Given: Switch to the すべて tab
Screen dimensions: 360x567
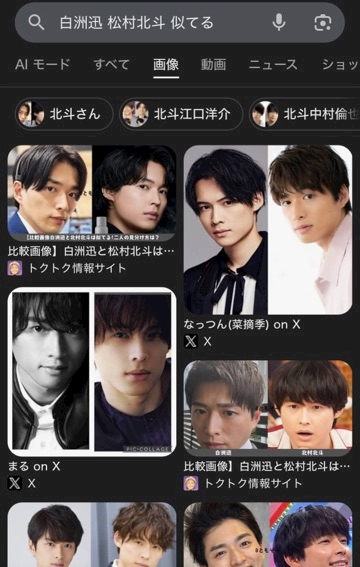Looking at the screenshot, I should [112, 64].
